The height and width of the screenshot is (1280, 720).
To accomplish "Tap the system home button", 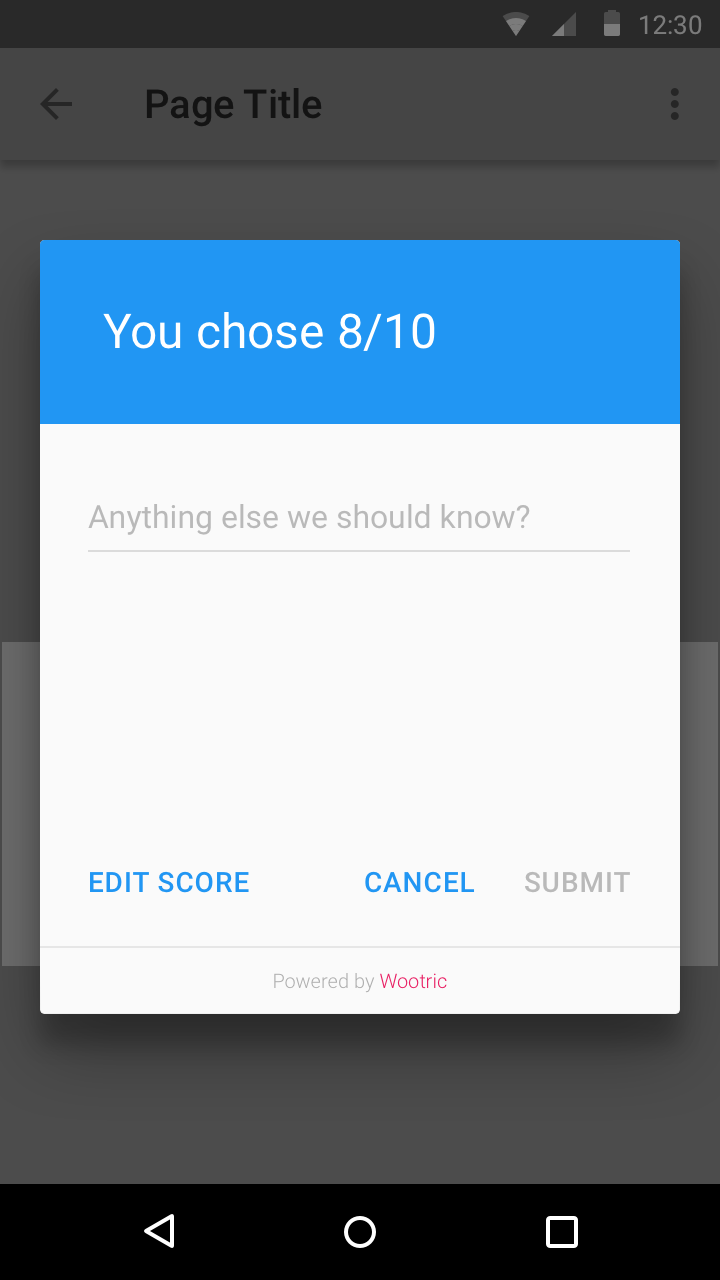I will 360,1232.
